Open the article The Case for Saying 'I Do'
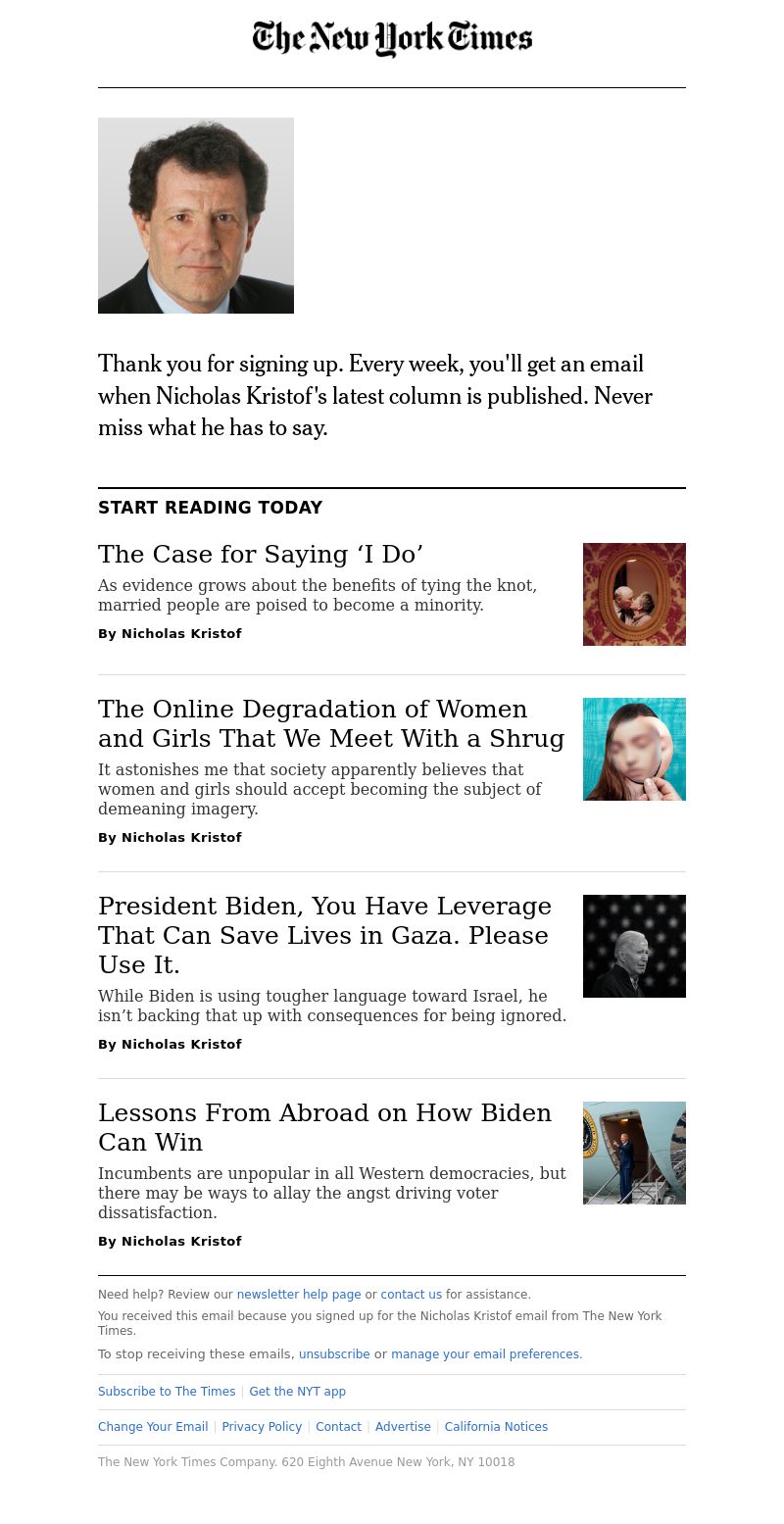The width and height of the screenshot is (784, 1524). click(261, 555)
